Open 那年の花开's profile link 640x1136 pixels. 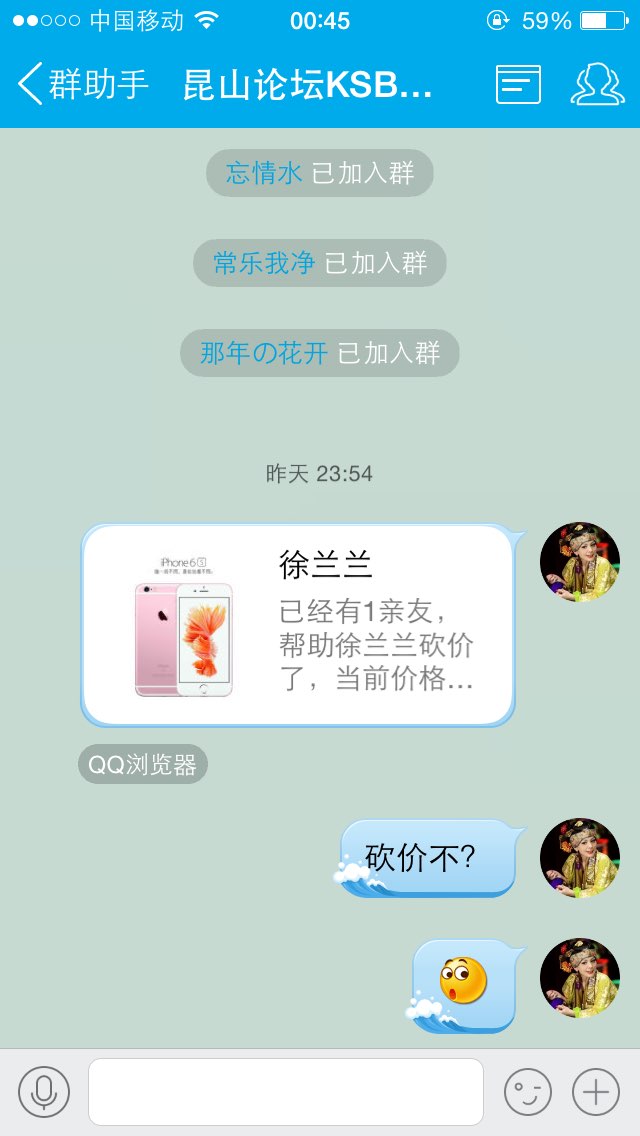pyautogui.click(x=263, y=353)
